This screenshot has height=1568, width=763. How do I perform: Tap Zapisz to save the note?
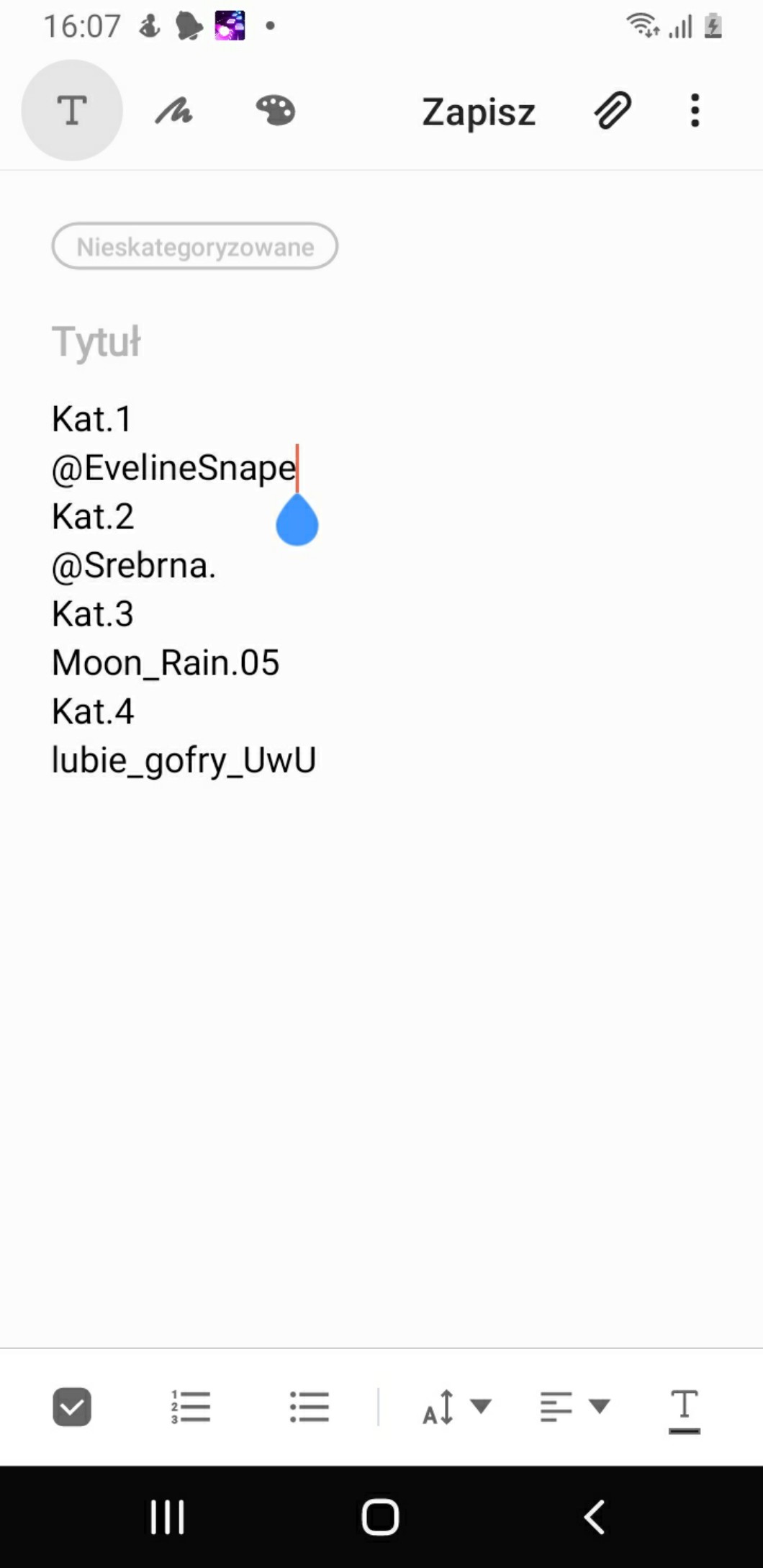479,112
